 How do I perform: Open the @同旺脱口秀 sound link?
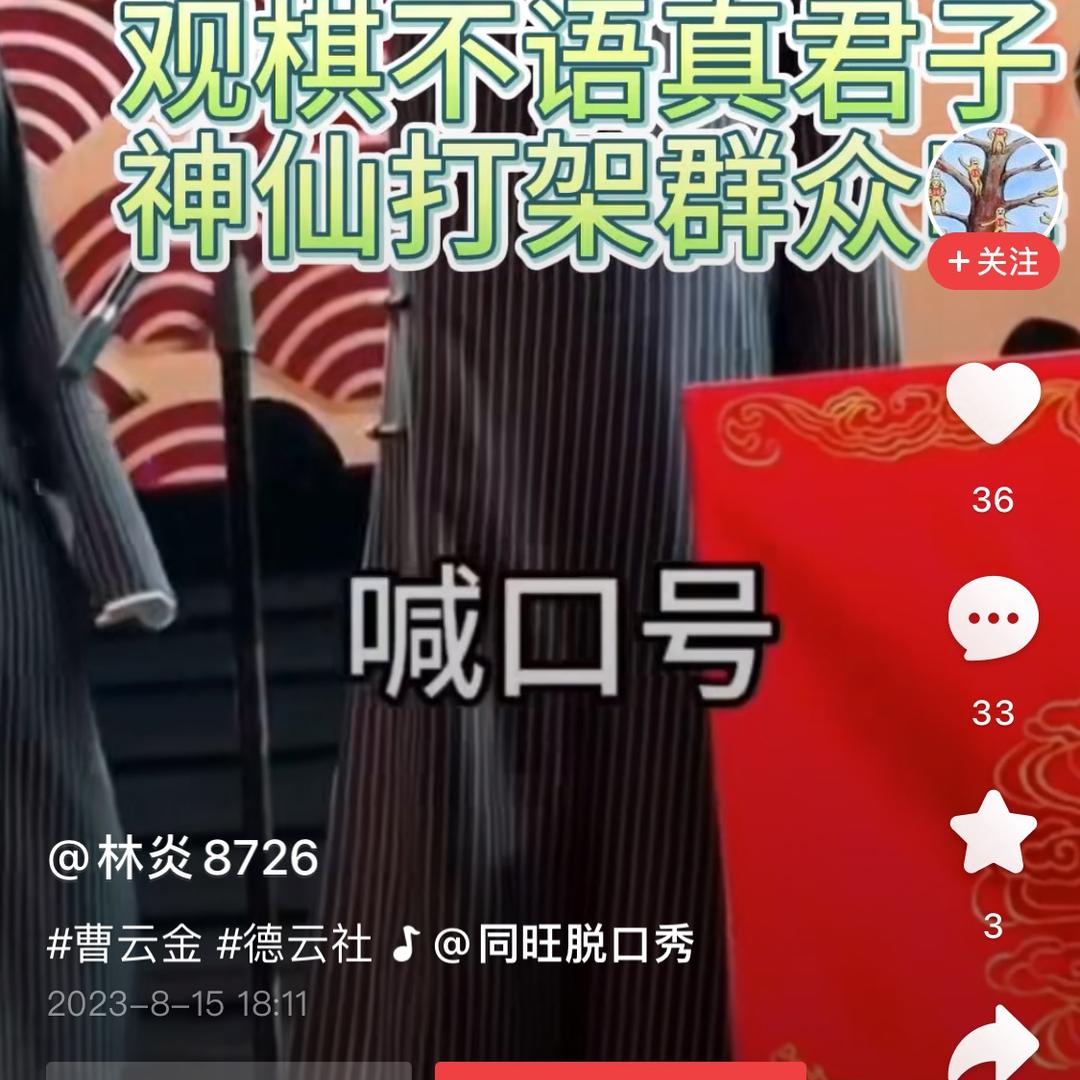click(x=563, y=944)
